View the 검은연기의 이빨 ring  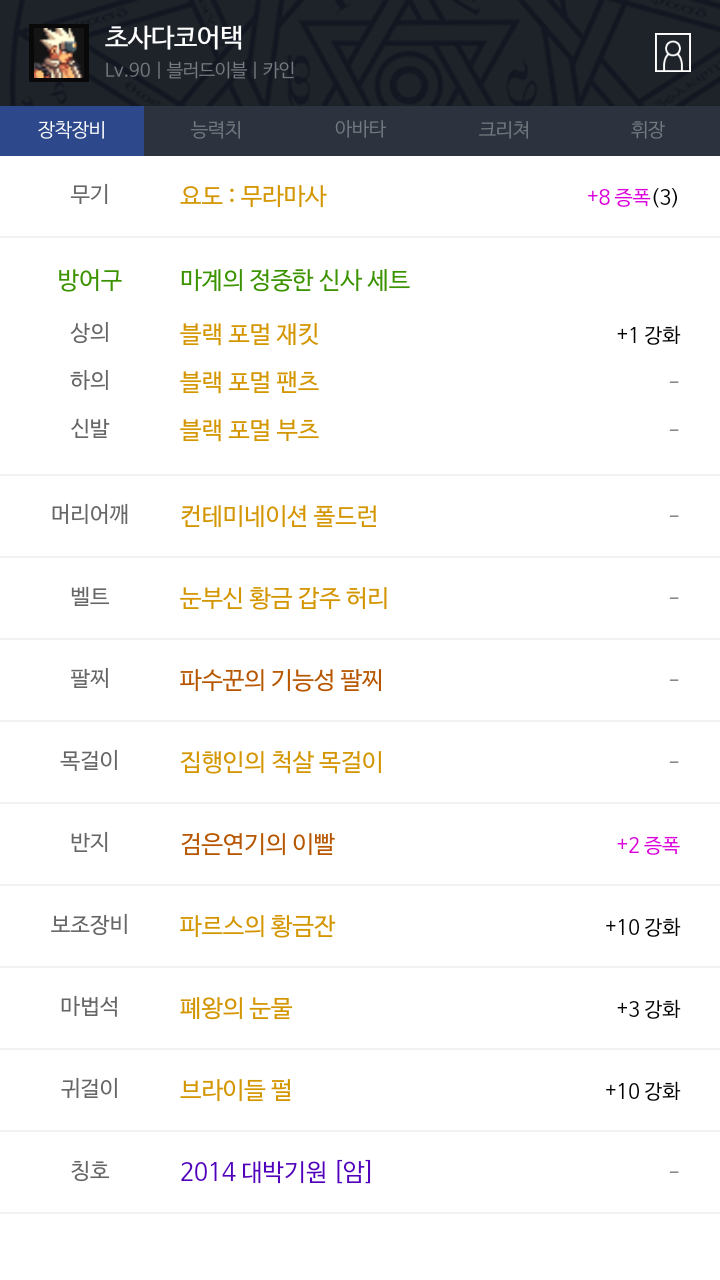coord(257,844)
